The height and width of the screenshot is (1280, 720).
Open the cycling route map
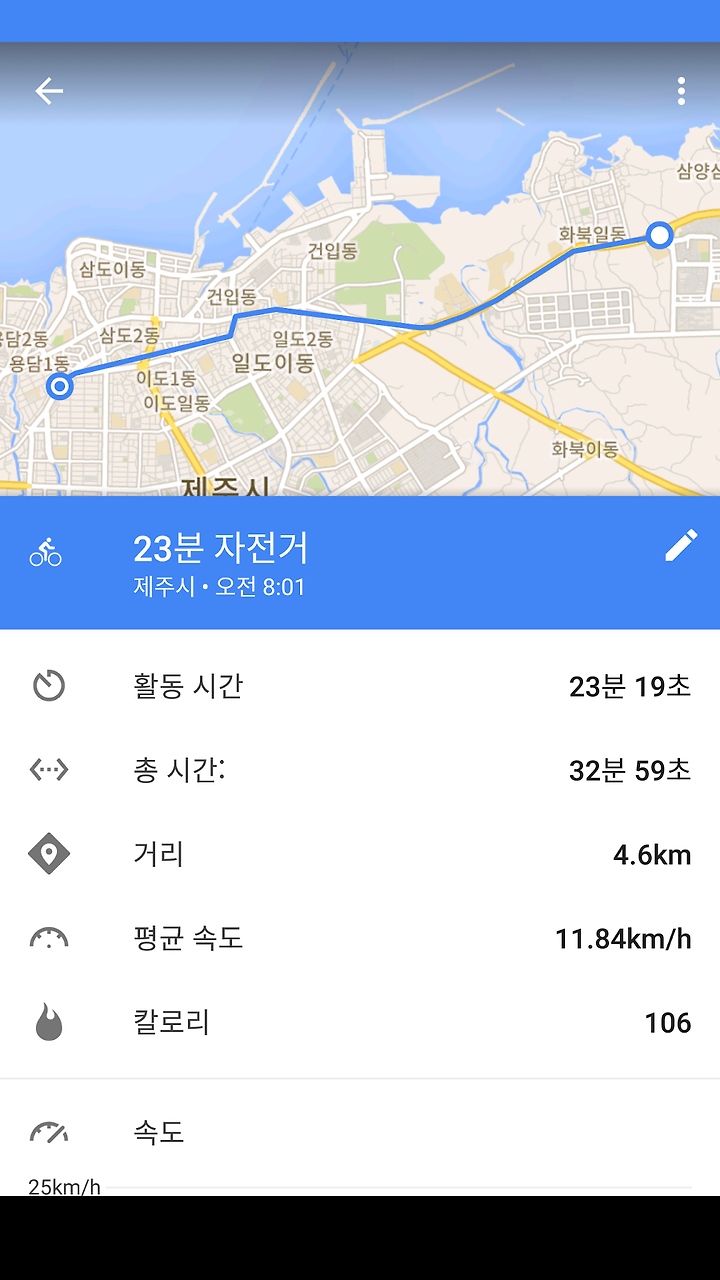[360, 269]
